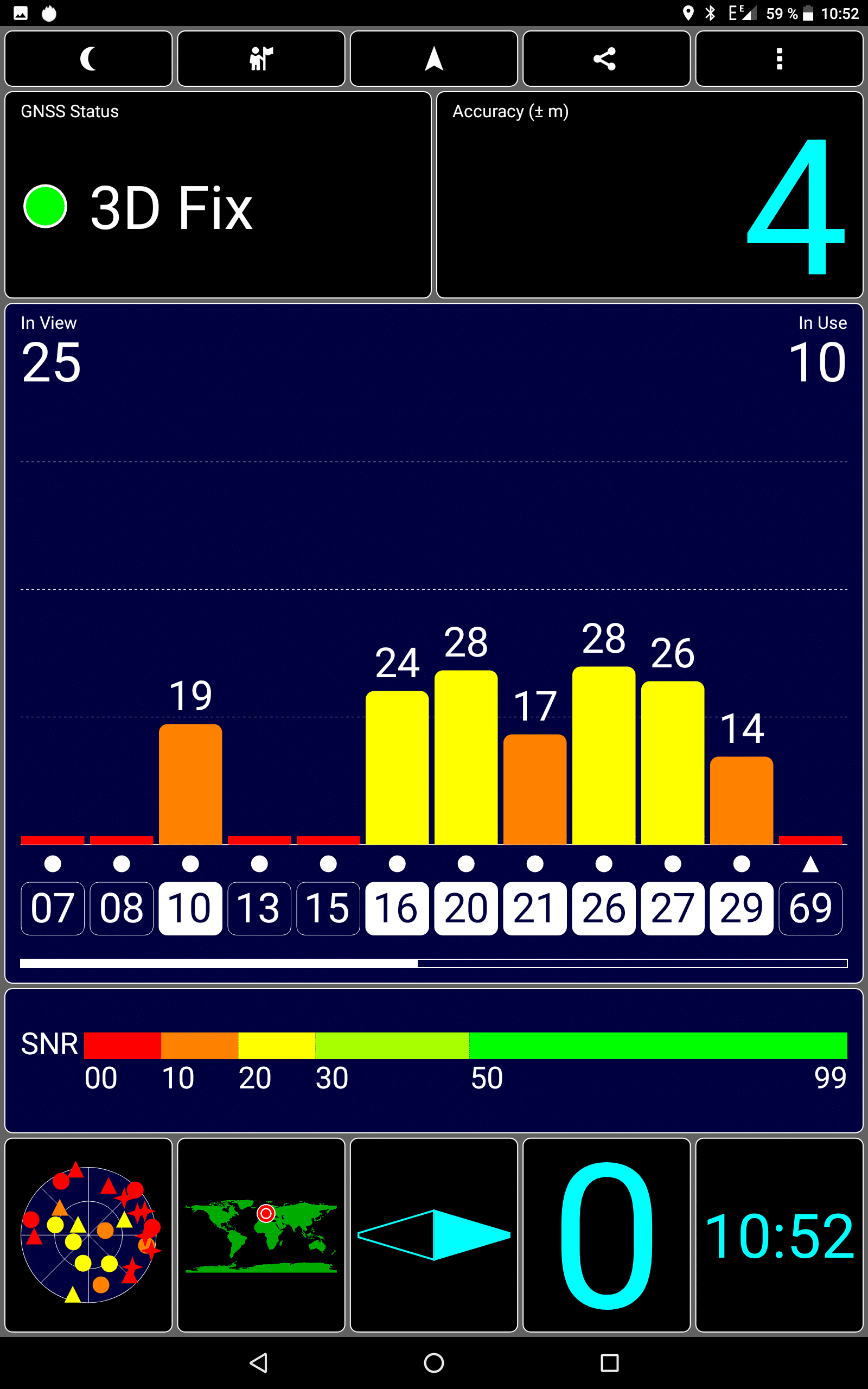The width and height of the screenshot is (868, 1389).
Task: Tap the Accuracy (± m) panel
Action: point(650,195)
